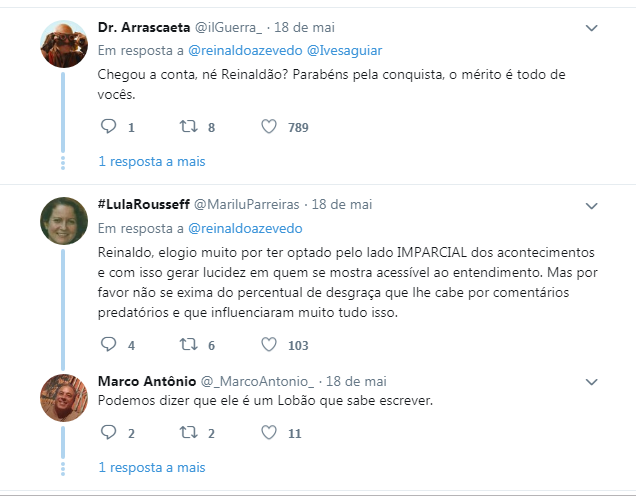Image resolution: width=636 pixels, height=497 pixels.
Task: Like #LulaRousseff's tweet
Action: click(x=268, y=345)
